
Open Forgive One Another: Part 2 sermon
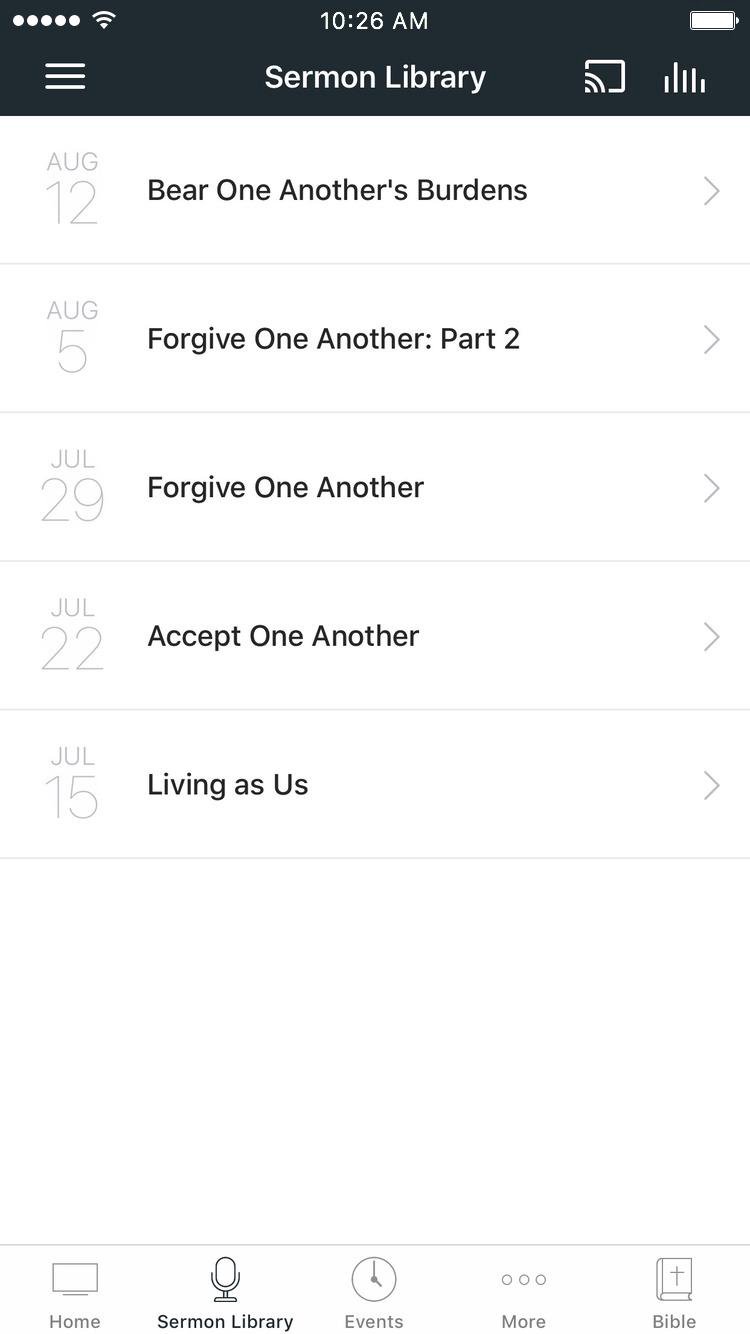tap(375, 339)
